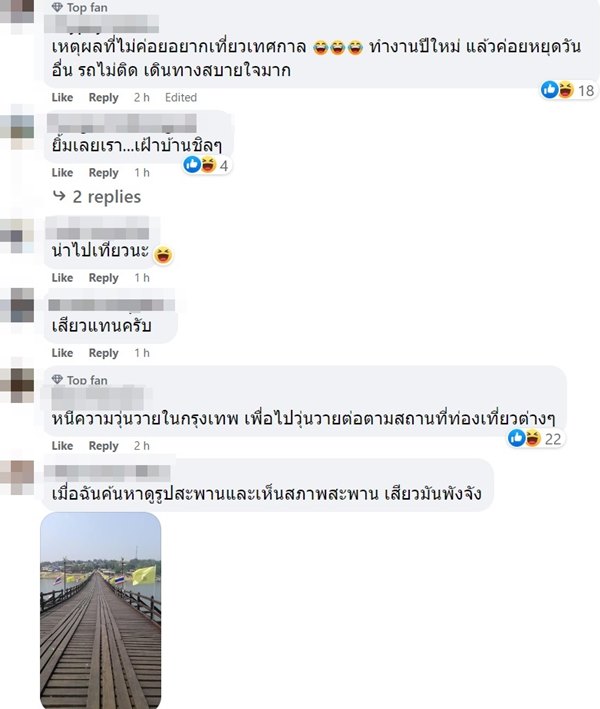This screenshot has width=600, height=709.
Task: Expand the 2 replies thread
Action: (97, 197)
